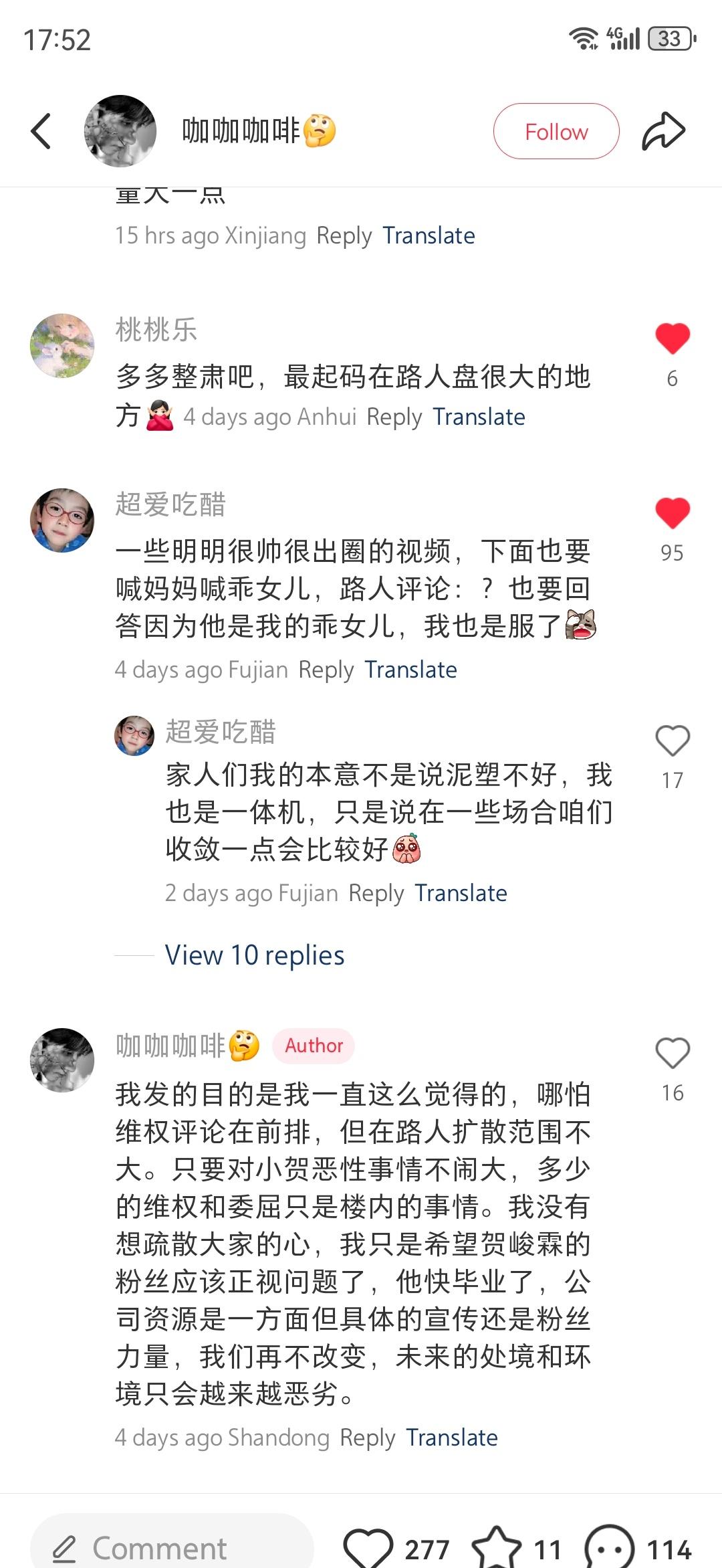This screenshot has height=1568, width=722.
Task: Remove like from 超爱吃醋's comment with 95 likes
Action: tap(672, 513)
